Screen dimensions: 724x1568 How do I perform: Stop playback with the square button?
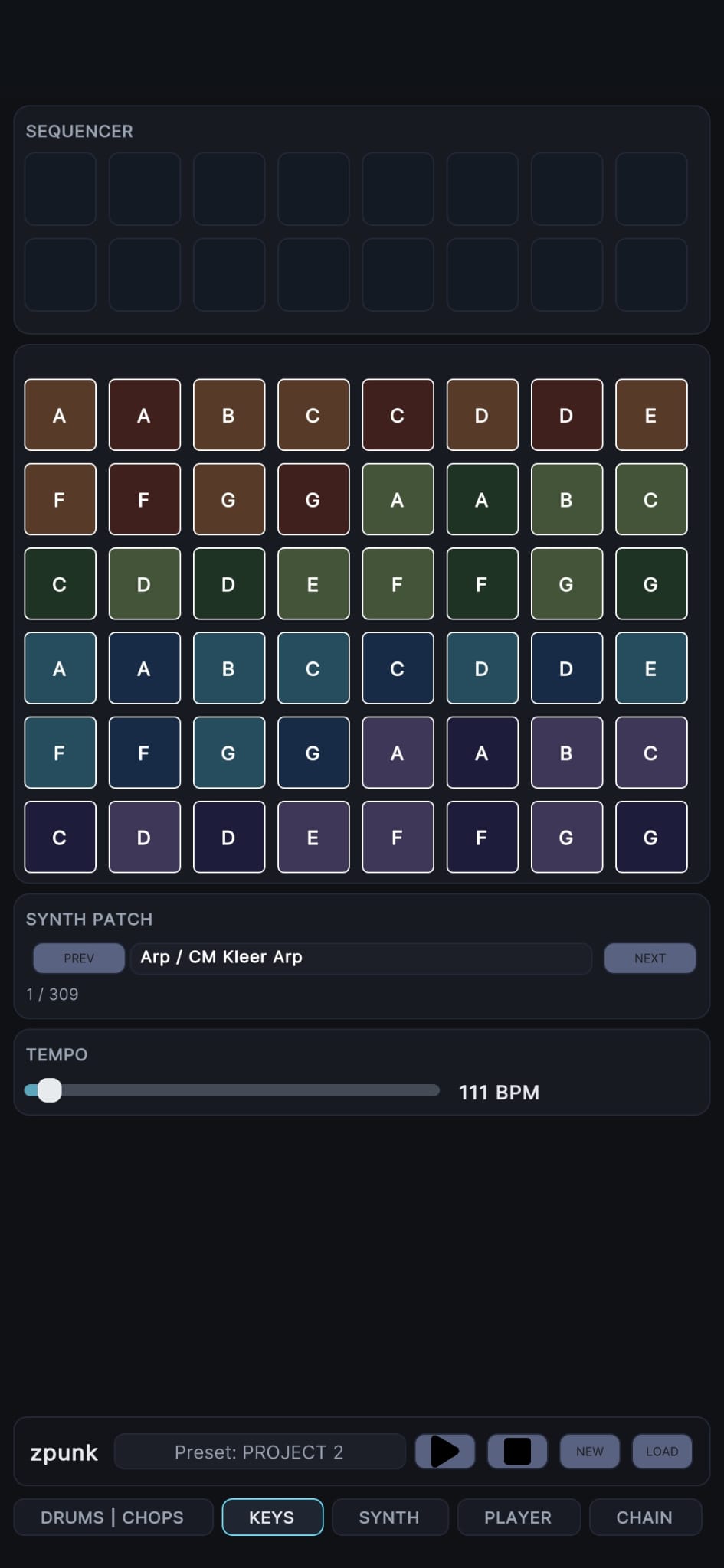517,1451
